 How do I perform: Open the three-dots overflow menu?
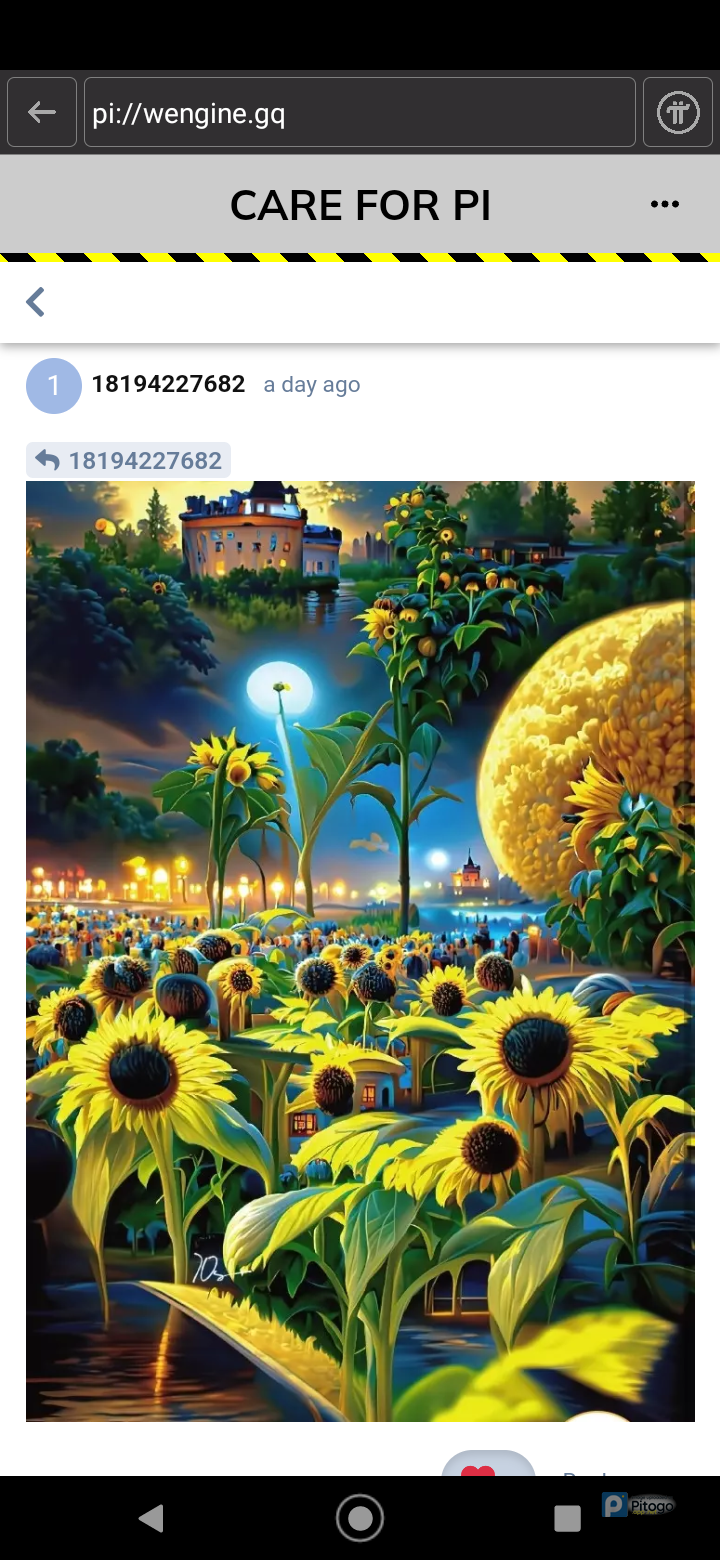[x=664, y=204]
